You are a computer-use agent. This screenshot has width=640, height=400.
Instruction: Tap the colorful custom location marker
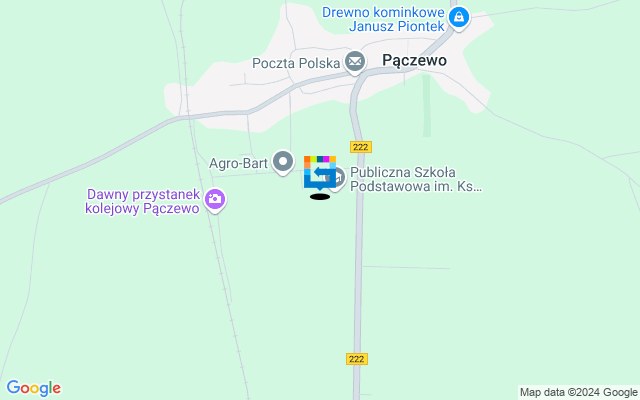319,171
